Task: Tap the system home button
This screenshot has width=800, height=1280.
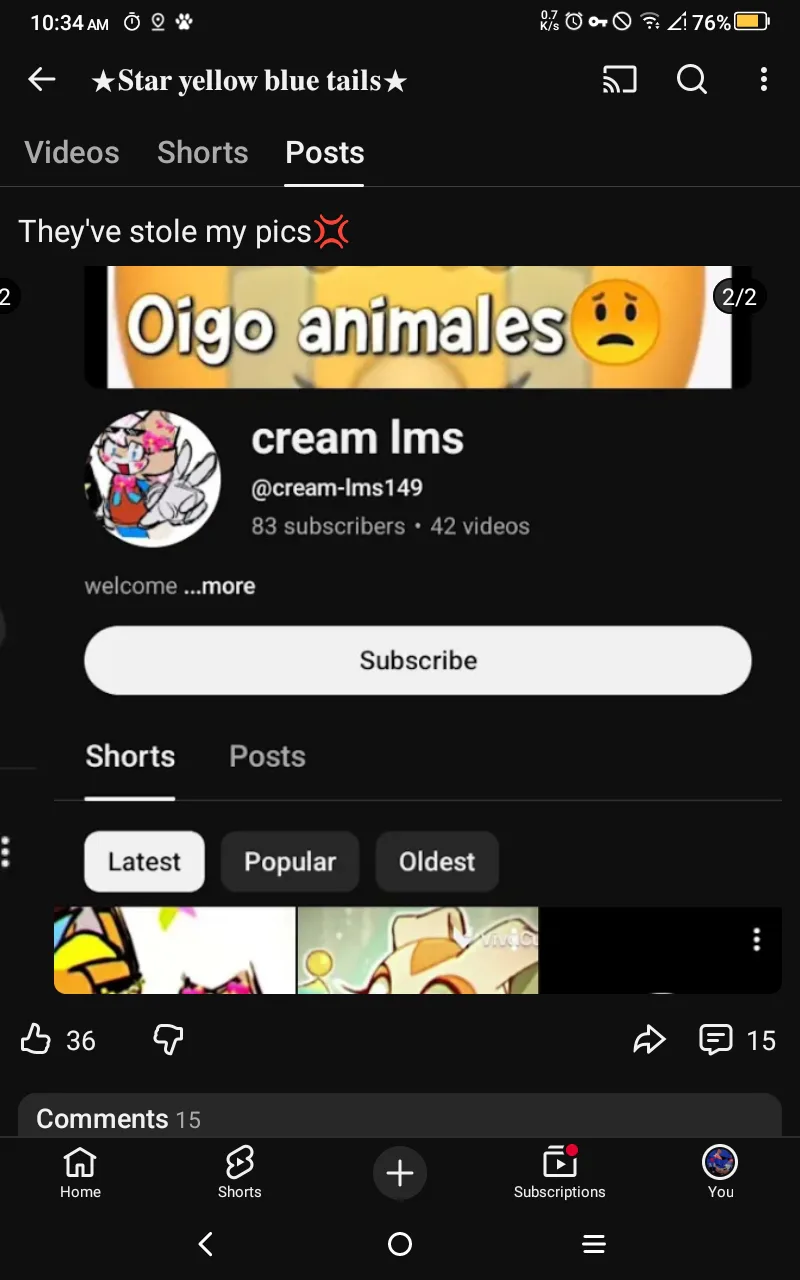Action: (400, 1244)
